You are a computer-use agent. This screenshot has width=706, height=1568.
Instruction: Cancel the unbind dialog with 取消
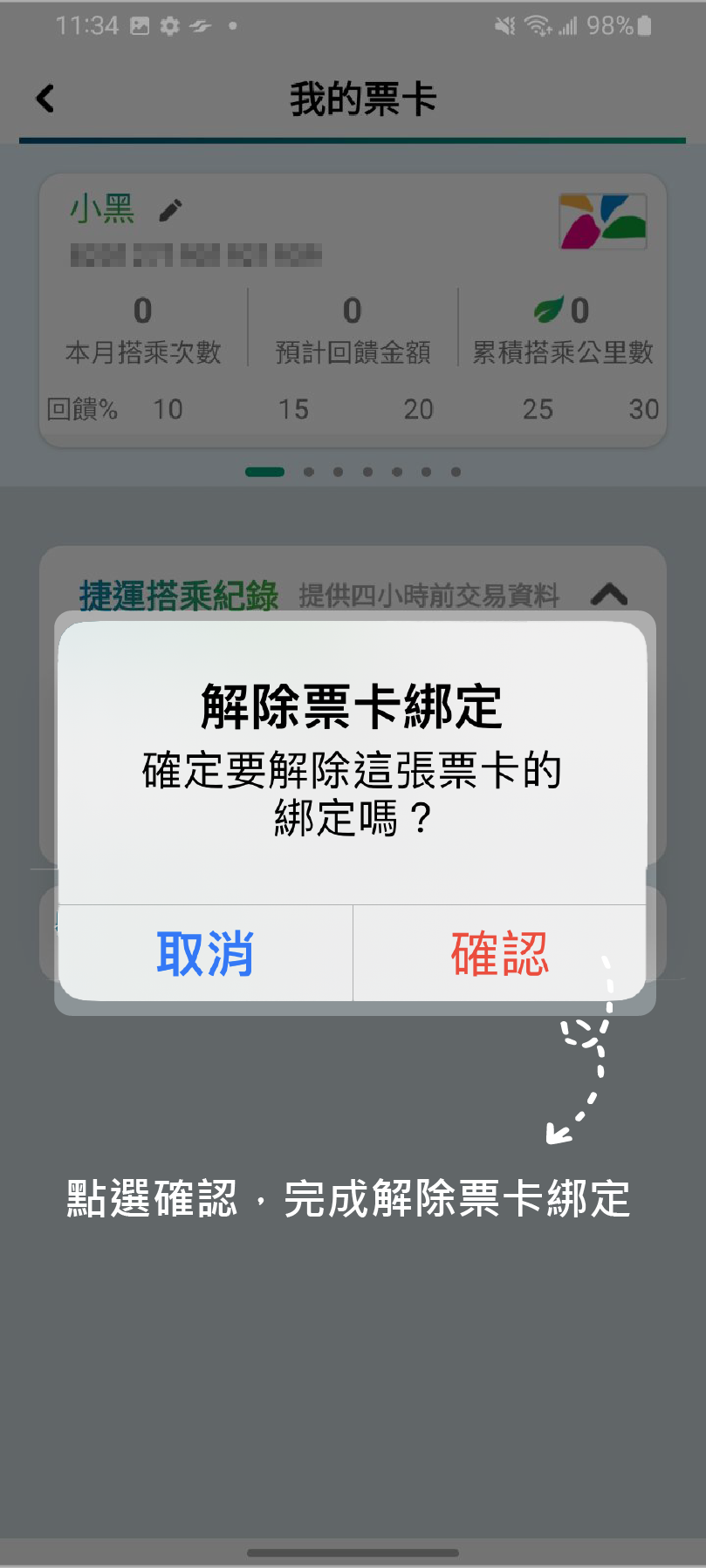coord(205,953)
